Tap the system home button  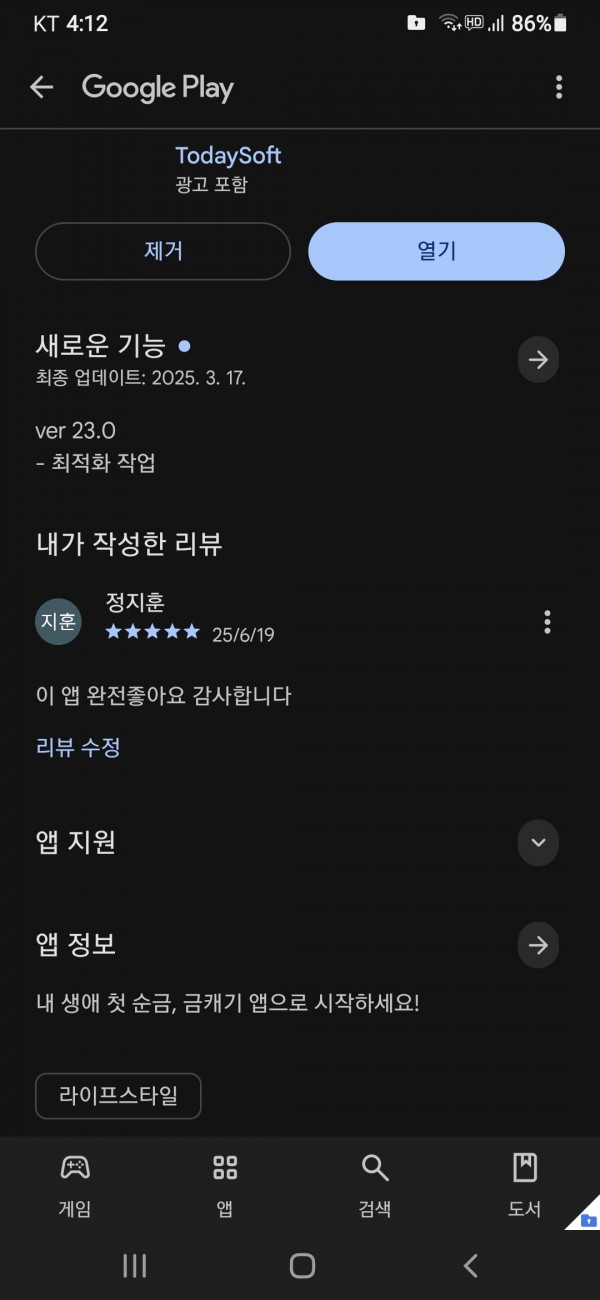coord(302,1266)
